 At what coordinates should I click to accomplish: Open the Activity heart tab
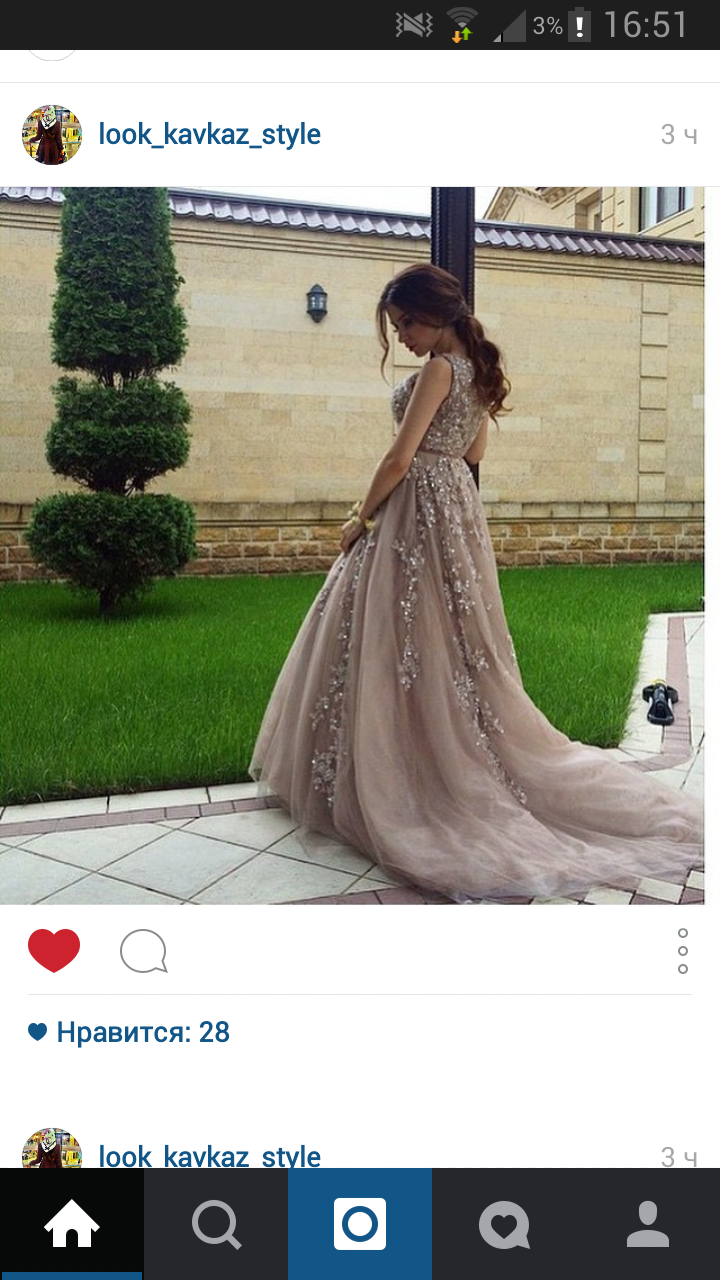(x=504, y=1224)
